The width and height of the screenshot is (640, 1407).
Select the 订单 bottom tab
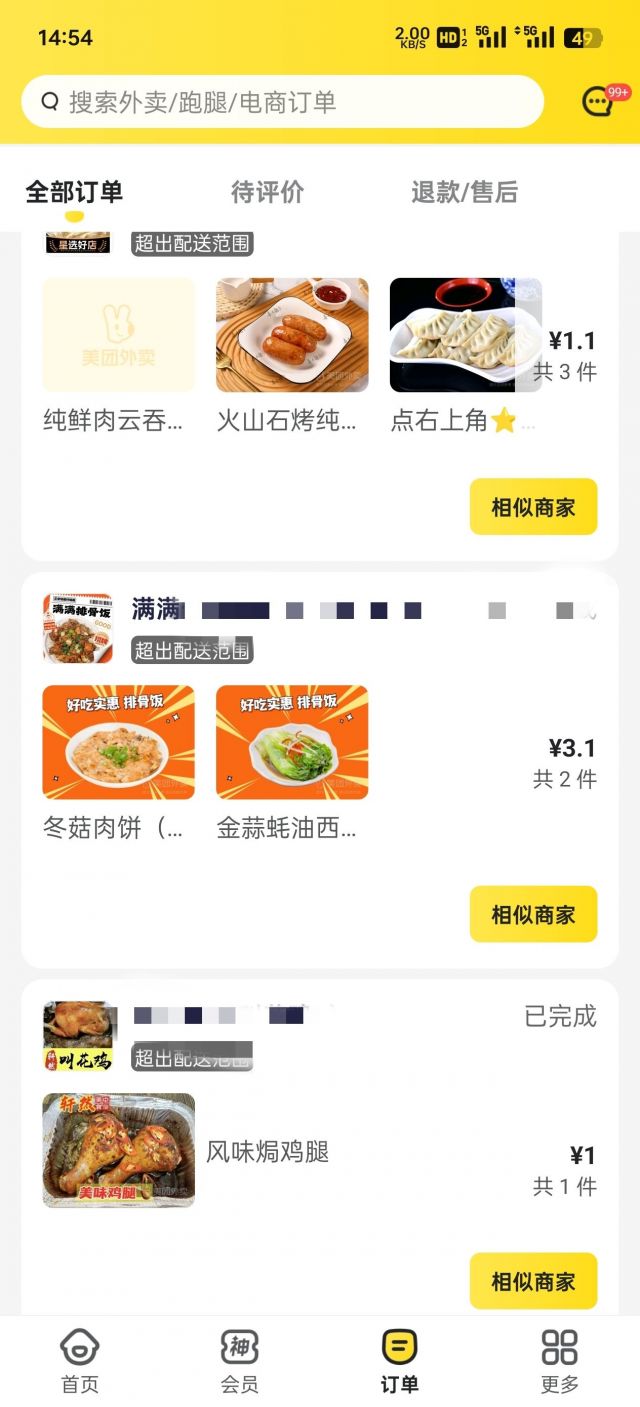click(x=399, y=1361)
